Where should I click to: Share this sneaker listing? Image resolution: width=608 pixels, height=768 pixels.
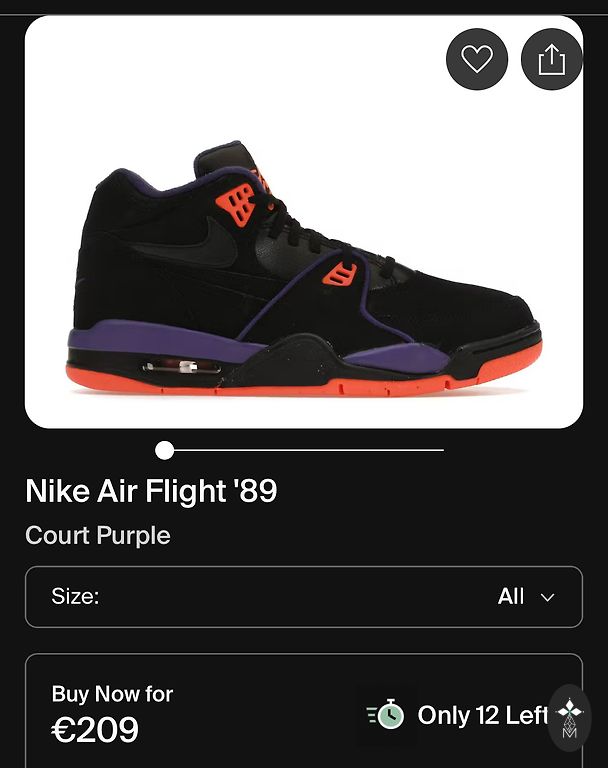pyautogui.click(x=552, y=60)
